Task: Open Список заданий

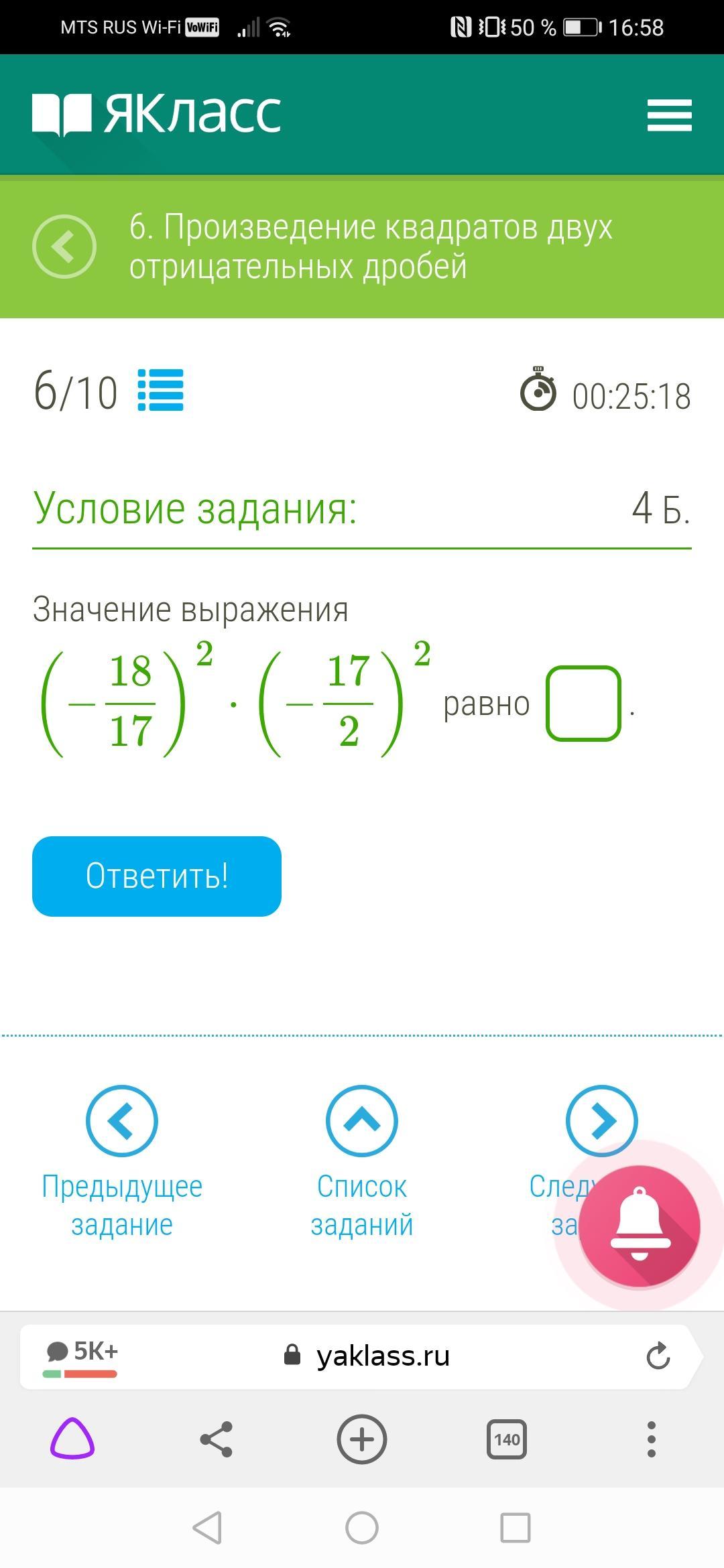Action: (x=361, y=1121)
